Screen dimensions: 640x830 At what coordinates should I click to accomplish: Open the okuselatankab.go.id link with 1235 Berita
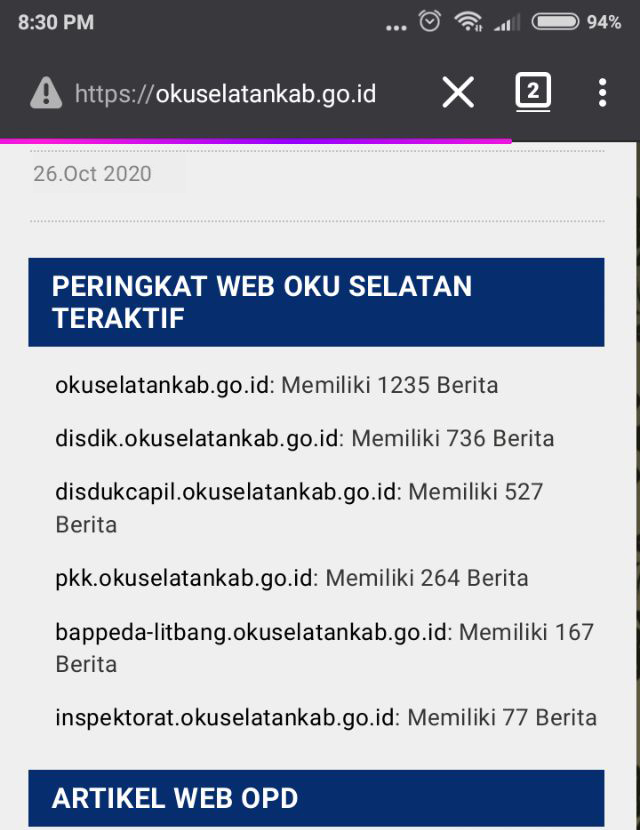(163, 385)
